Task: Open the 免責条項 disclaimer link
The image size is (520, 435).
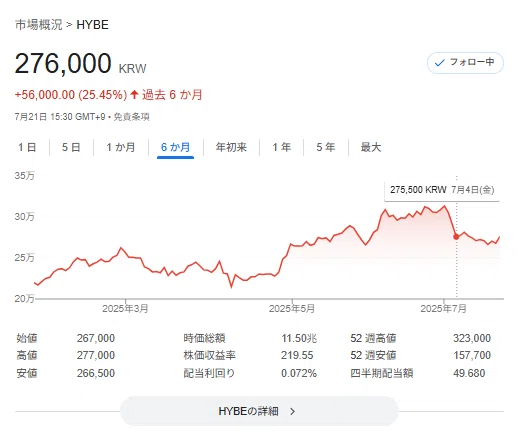Action: [131, 117]
